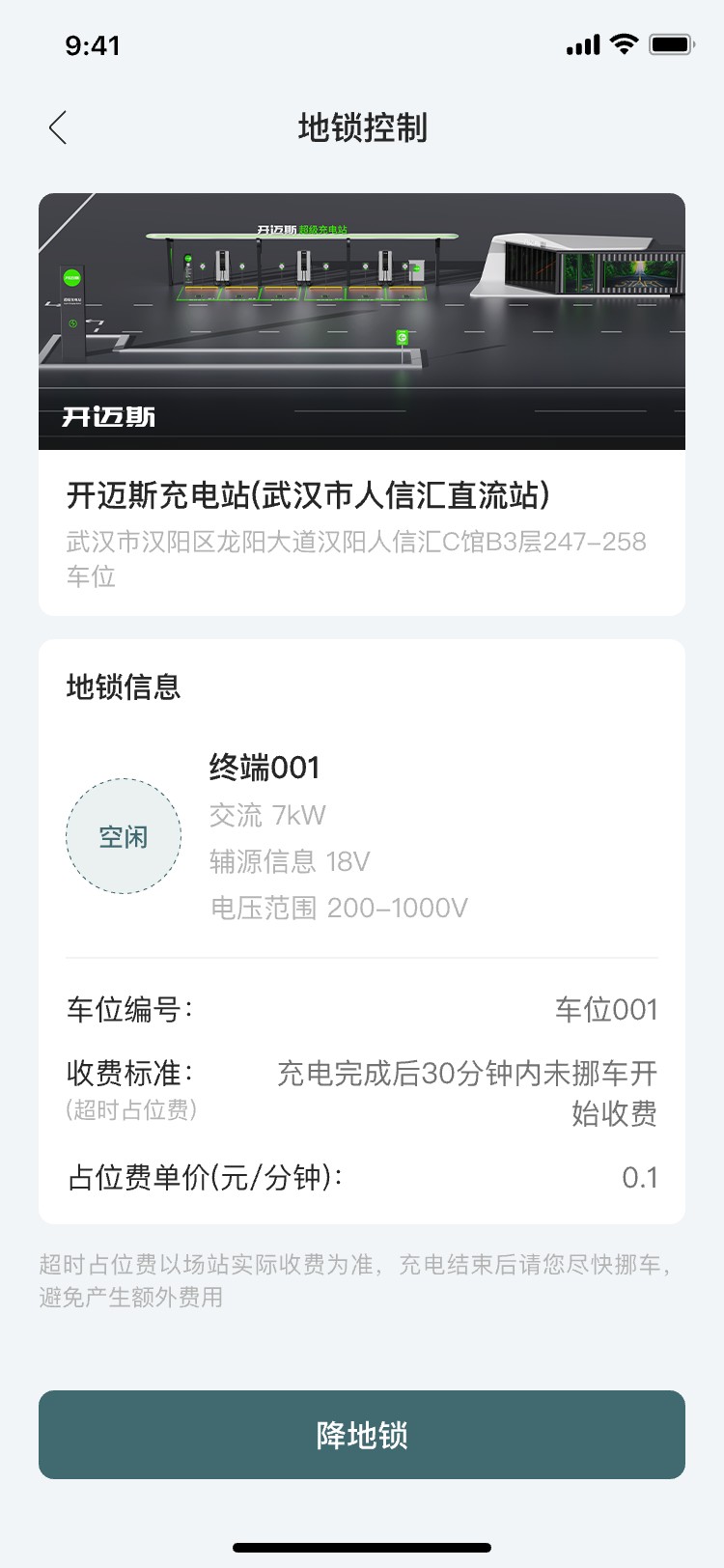Viewport: 724px width, 1568px height.
Task: Open the 开迈斯充电站 station card
Action: pyautogui.click(x=362, y=405)
